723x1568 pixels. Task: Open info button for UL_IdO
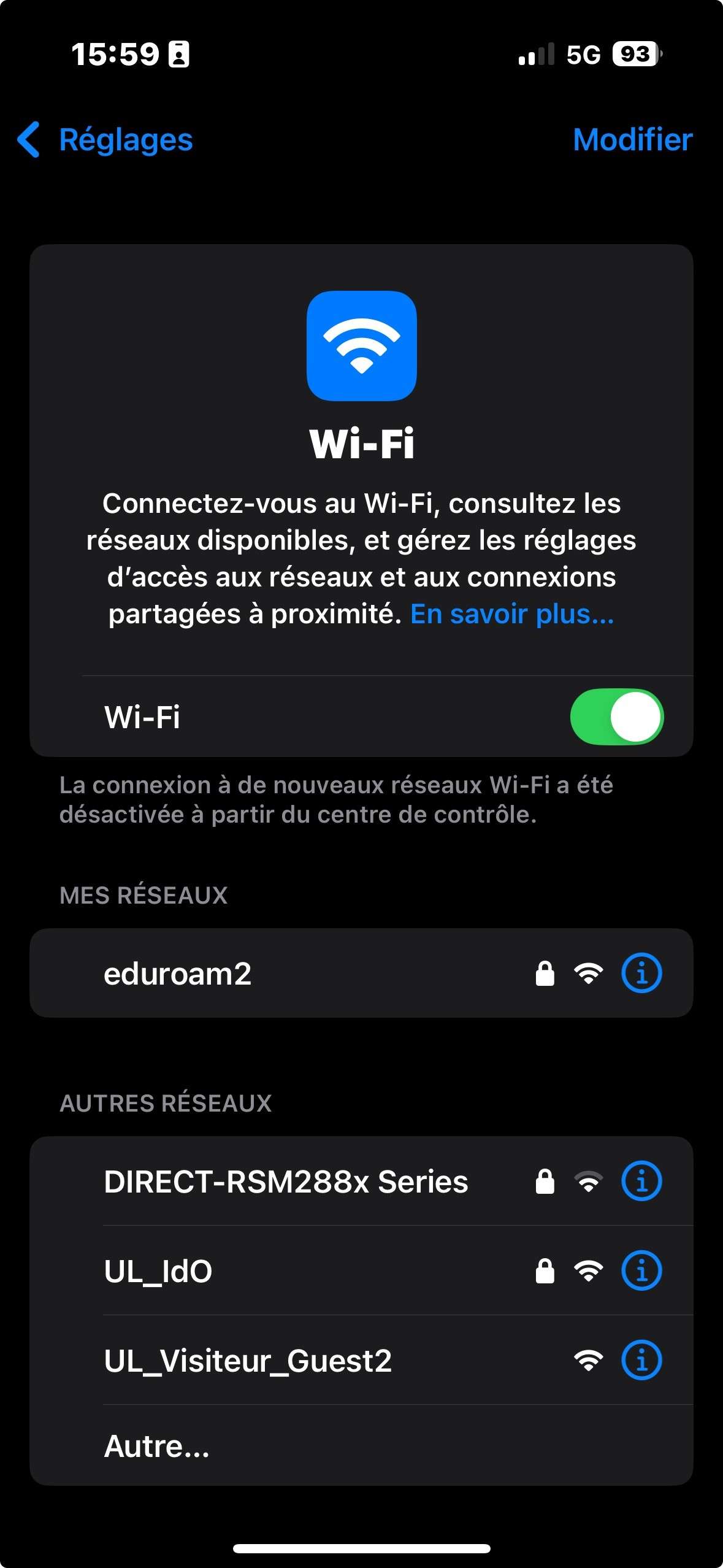click(641, 1271)
